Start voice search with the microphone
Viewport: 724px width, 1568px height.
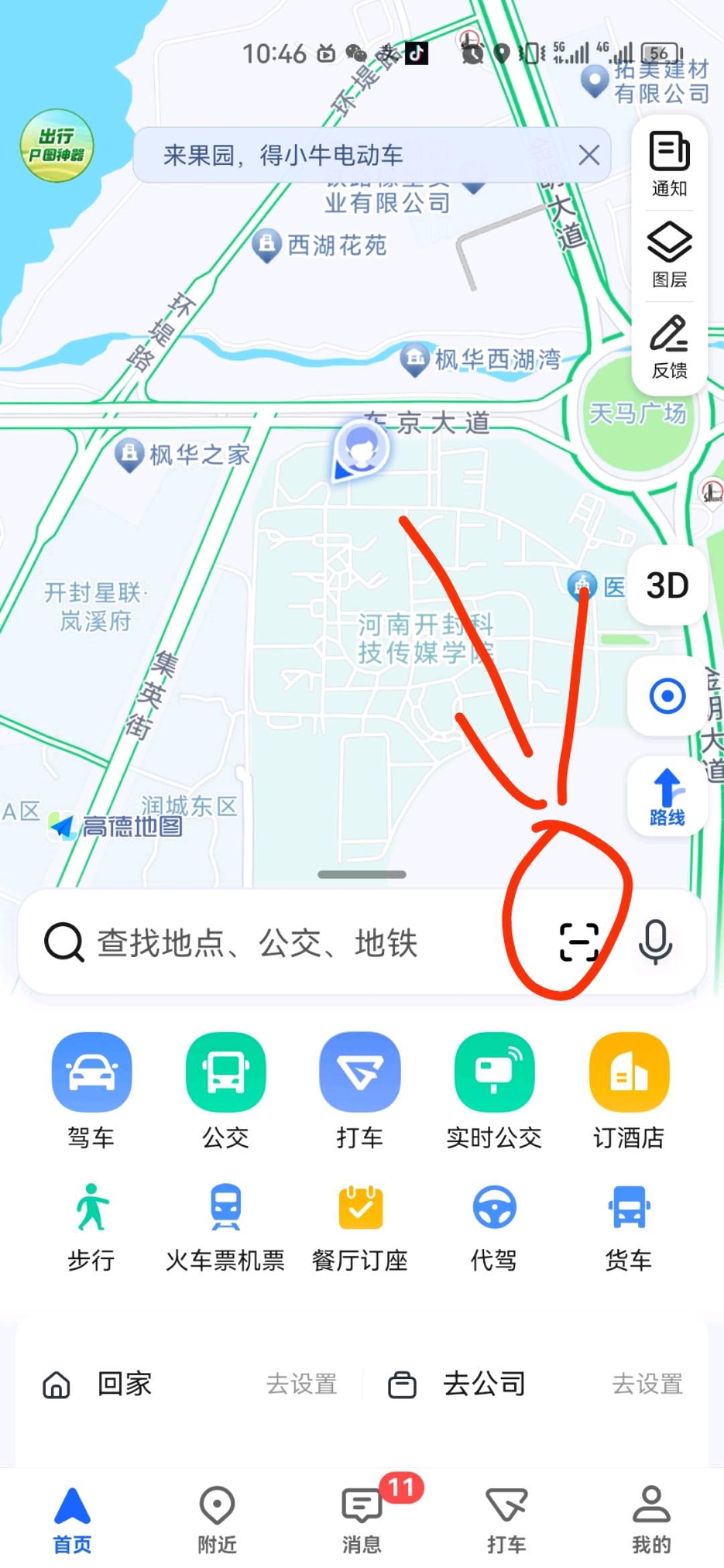coord(655,941)
